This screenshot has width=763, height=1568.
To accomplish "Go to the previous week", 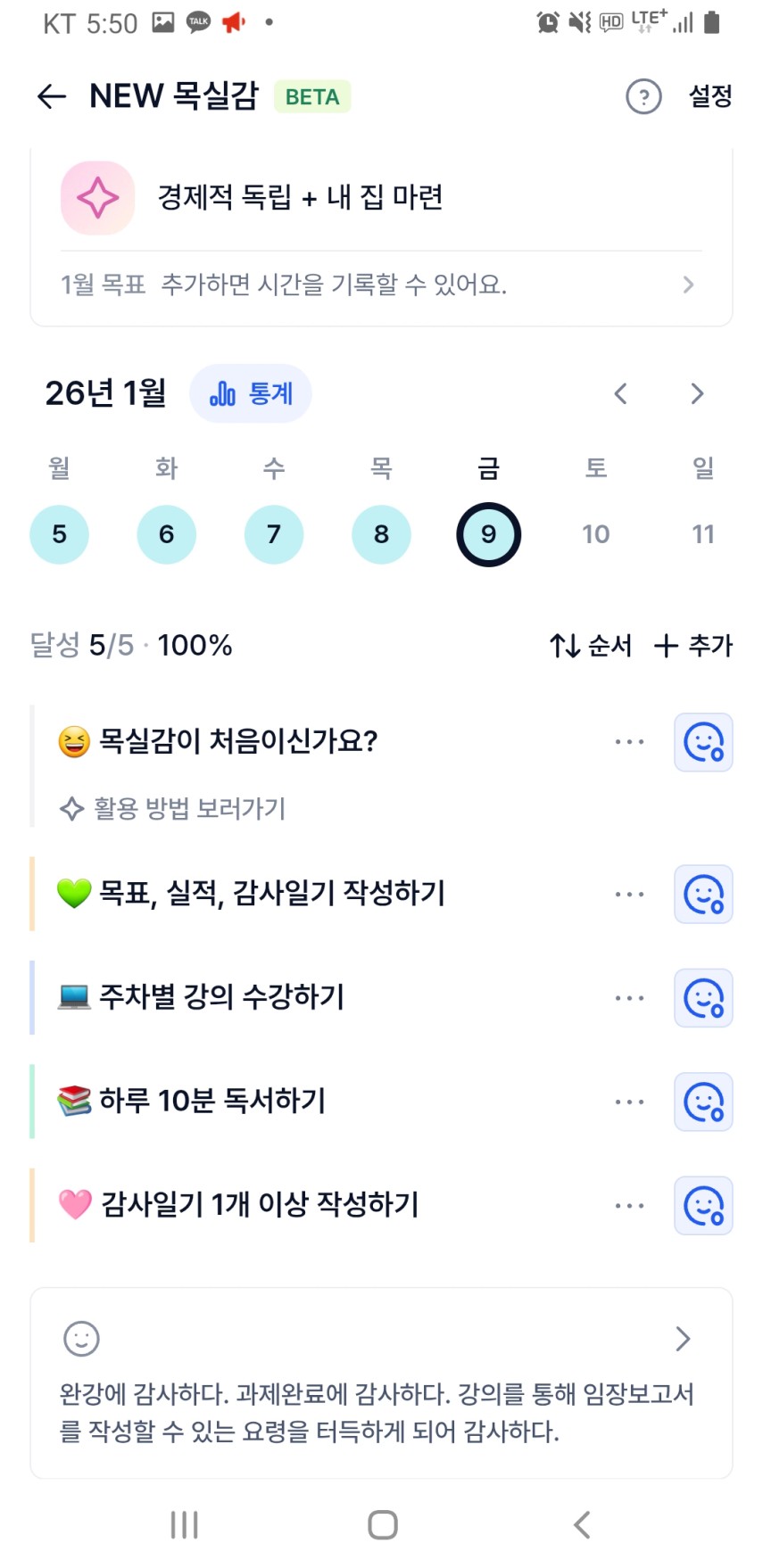I will (621, 393).
